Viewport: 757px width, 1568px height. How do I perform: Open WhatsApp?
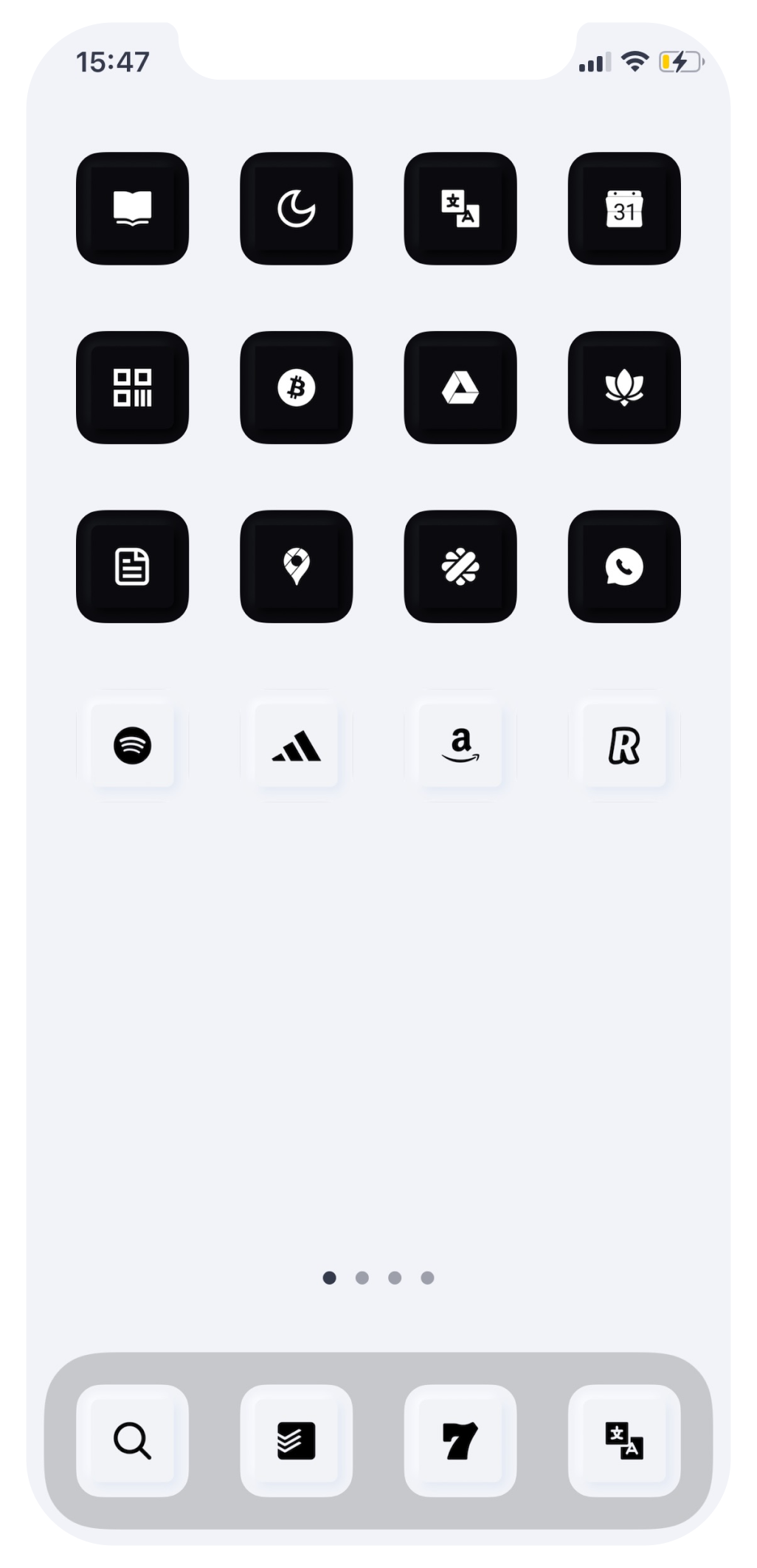pos(624,566)
